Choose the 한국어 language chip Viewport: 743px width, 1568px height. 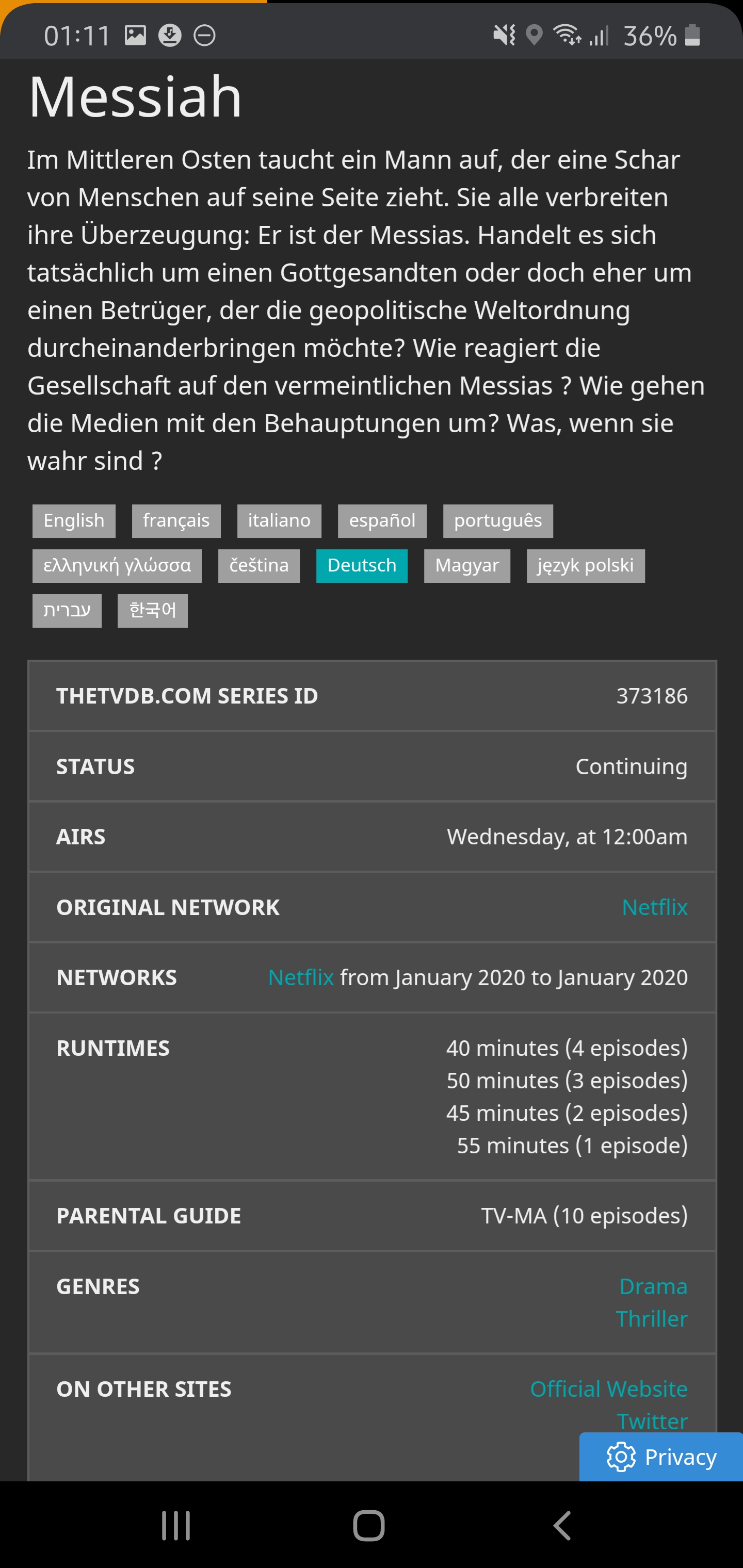[x=152, y=611]
